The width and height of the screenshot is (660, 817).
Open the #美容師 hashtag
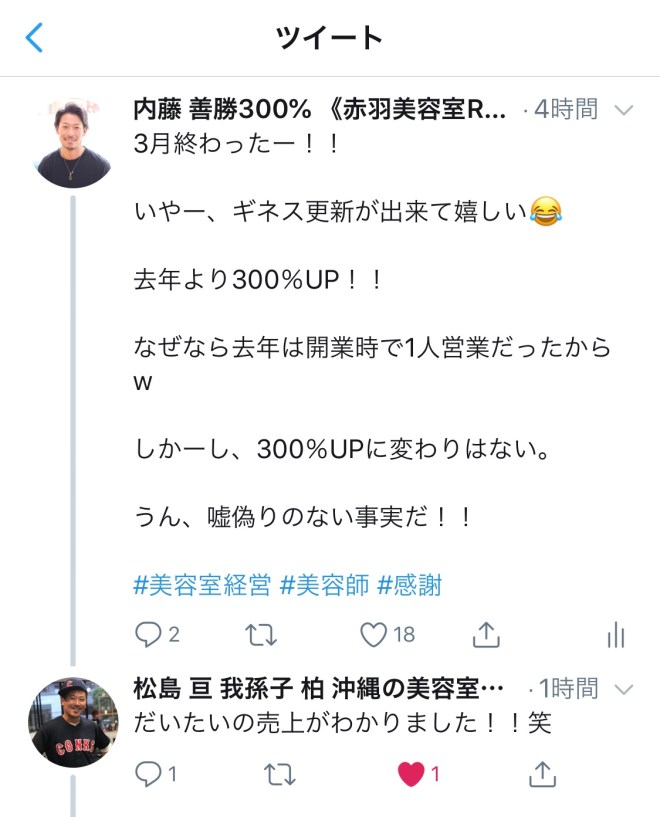[x=324, y=585]
